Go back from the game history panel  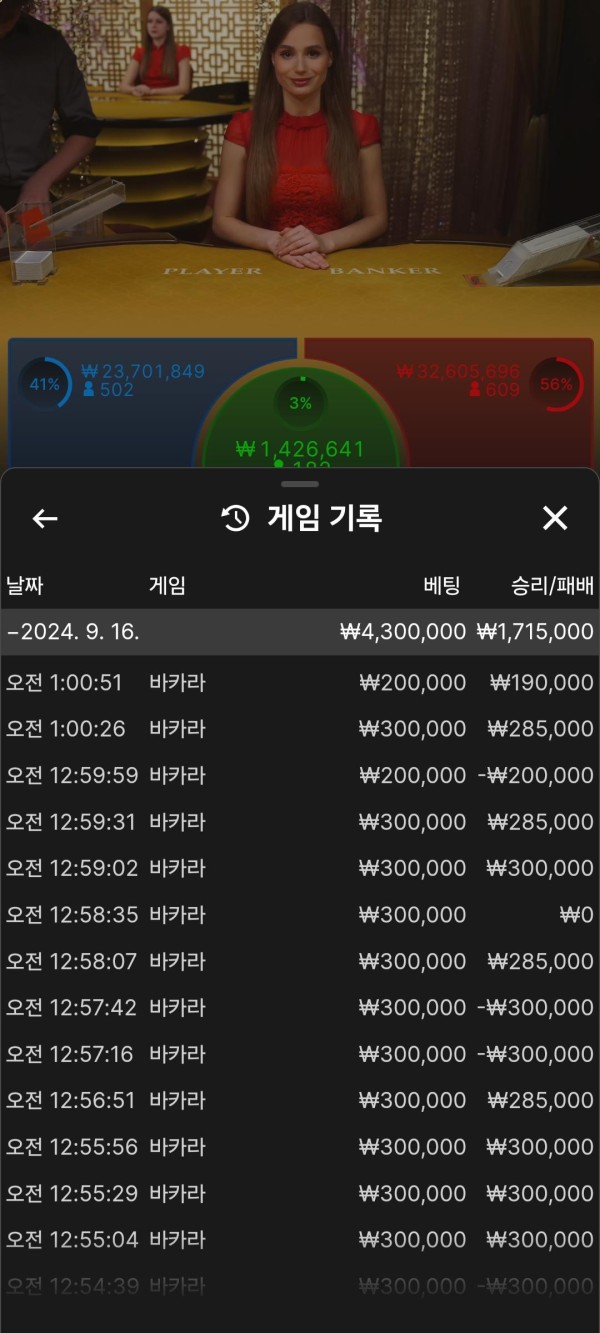pyautogui.click(x=45, y=518)
